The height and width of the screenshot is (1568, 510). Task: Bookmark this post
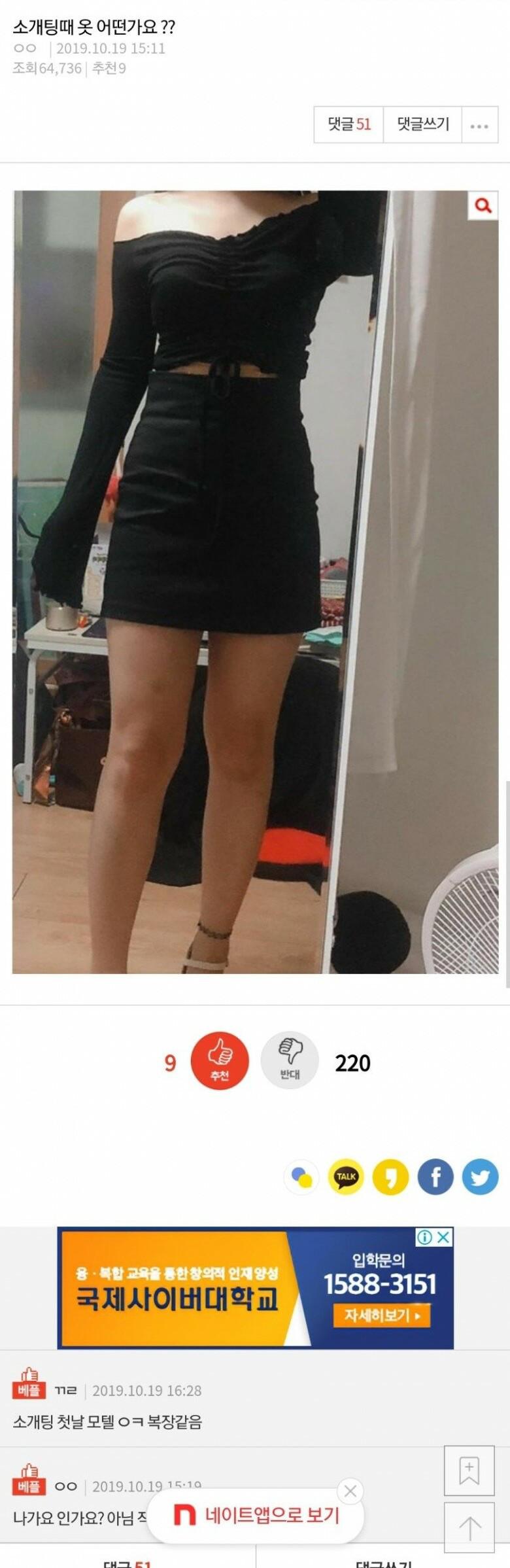(469, 1471)
